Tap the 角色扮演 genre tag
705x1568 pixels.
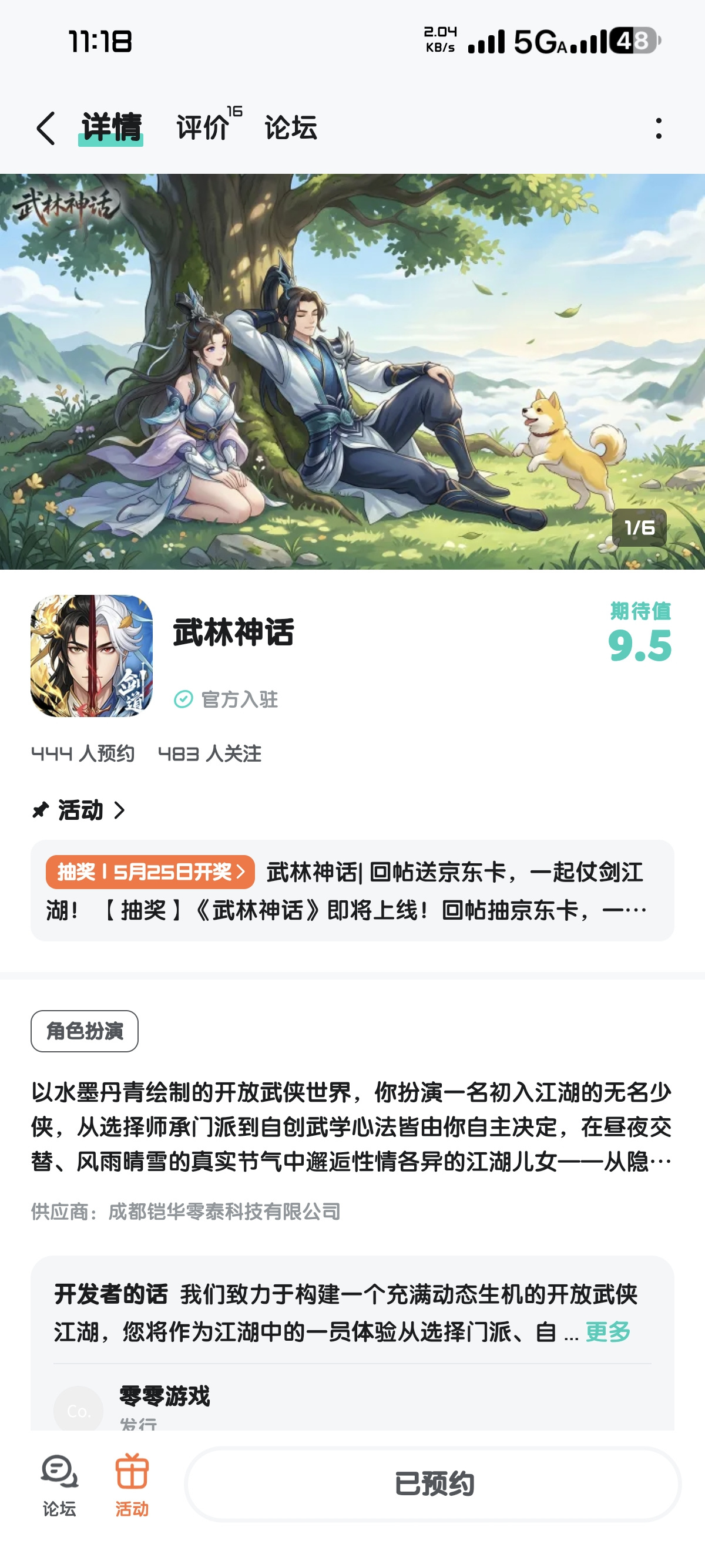coord(85,1031)
